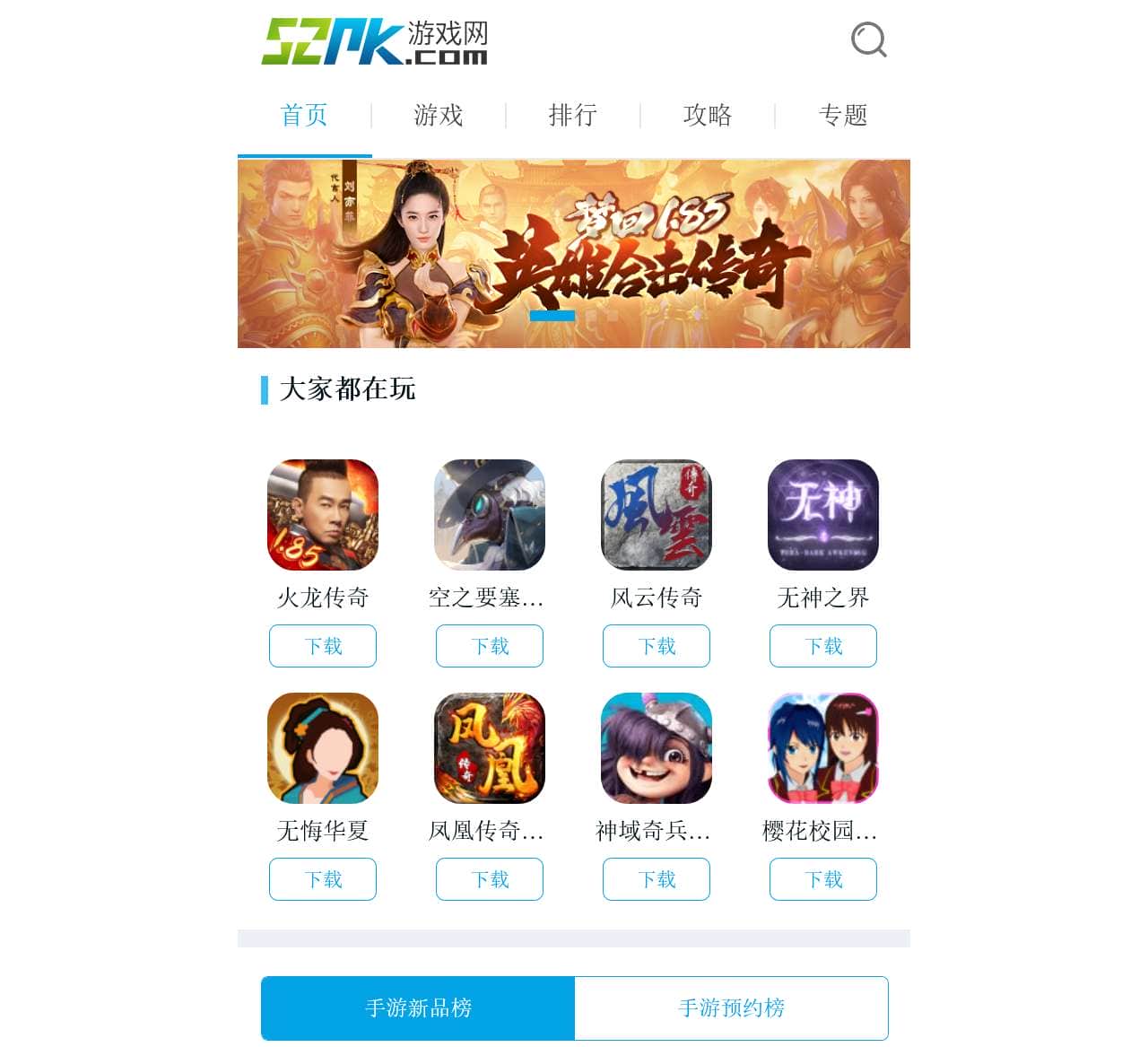This screenshot has width=1148, height=1047.
Task: Open the 英雄合击传奇 banner
Action: point(574,254)
